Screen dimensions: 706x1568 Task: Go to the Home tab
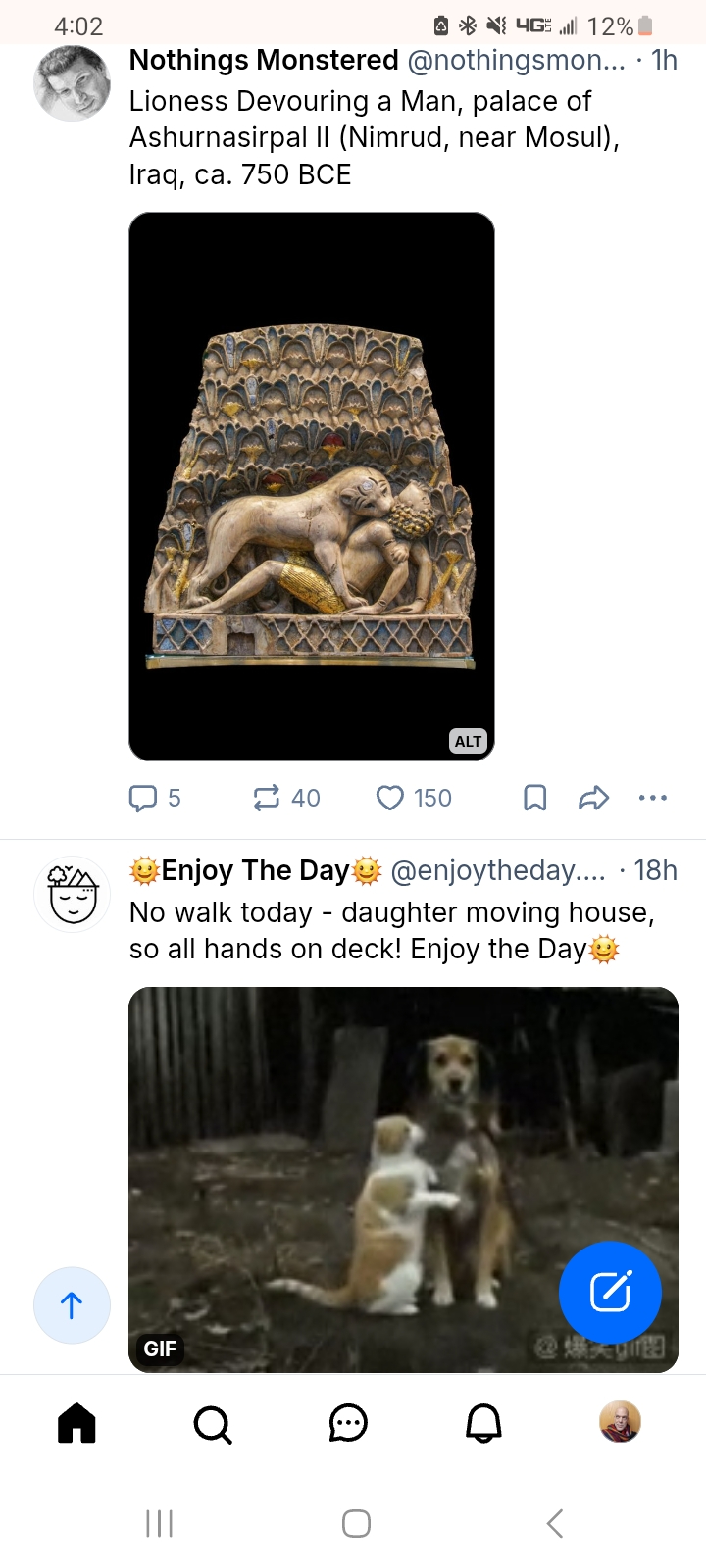(76, 1422)
